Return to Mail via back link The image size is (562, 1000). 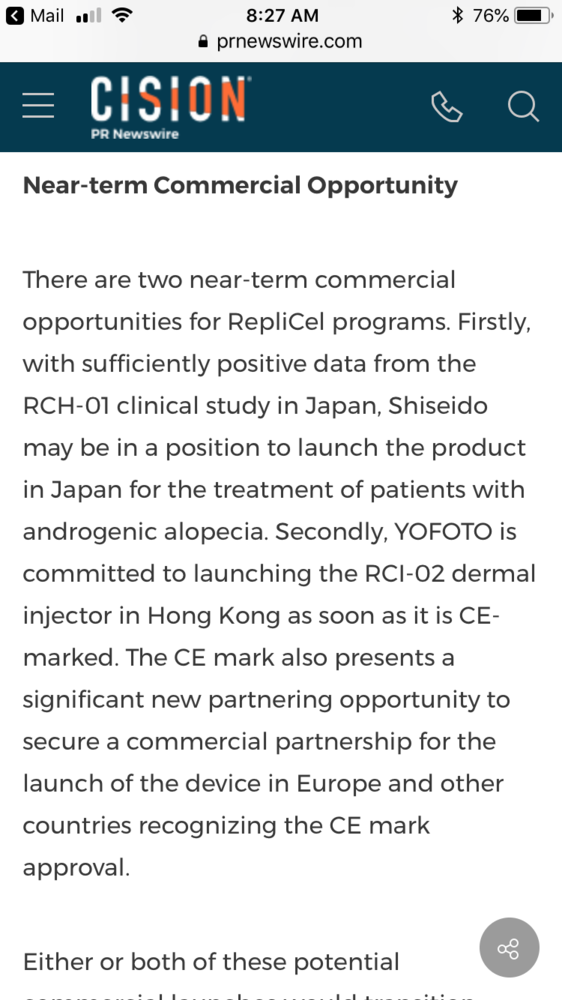click(x=35, y=15)
